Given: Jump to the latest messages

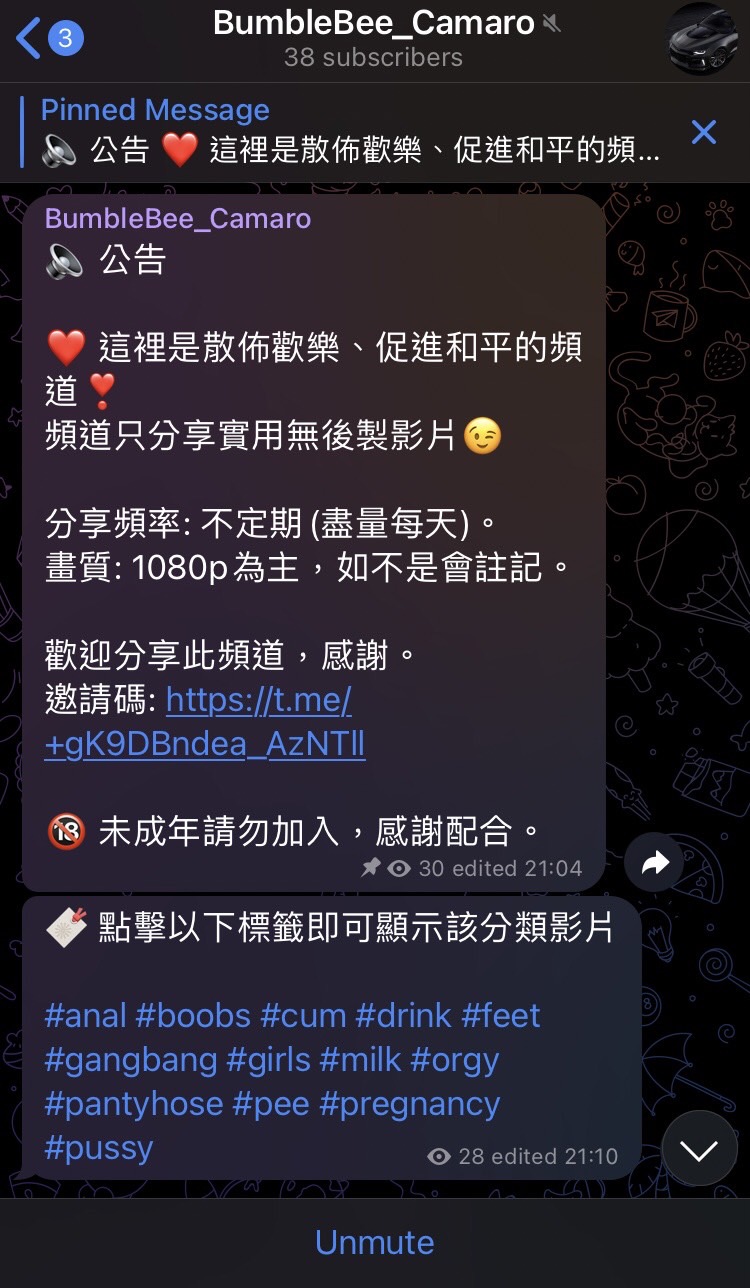Looking at the screenshot, I should [x=699, y=1148].
